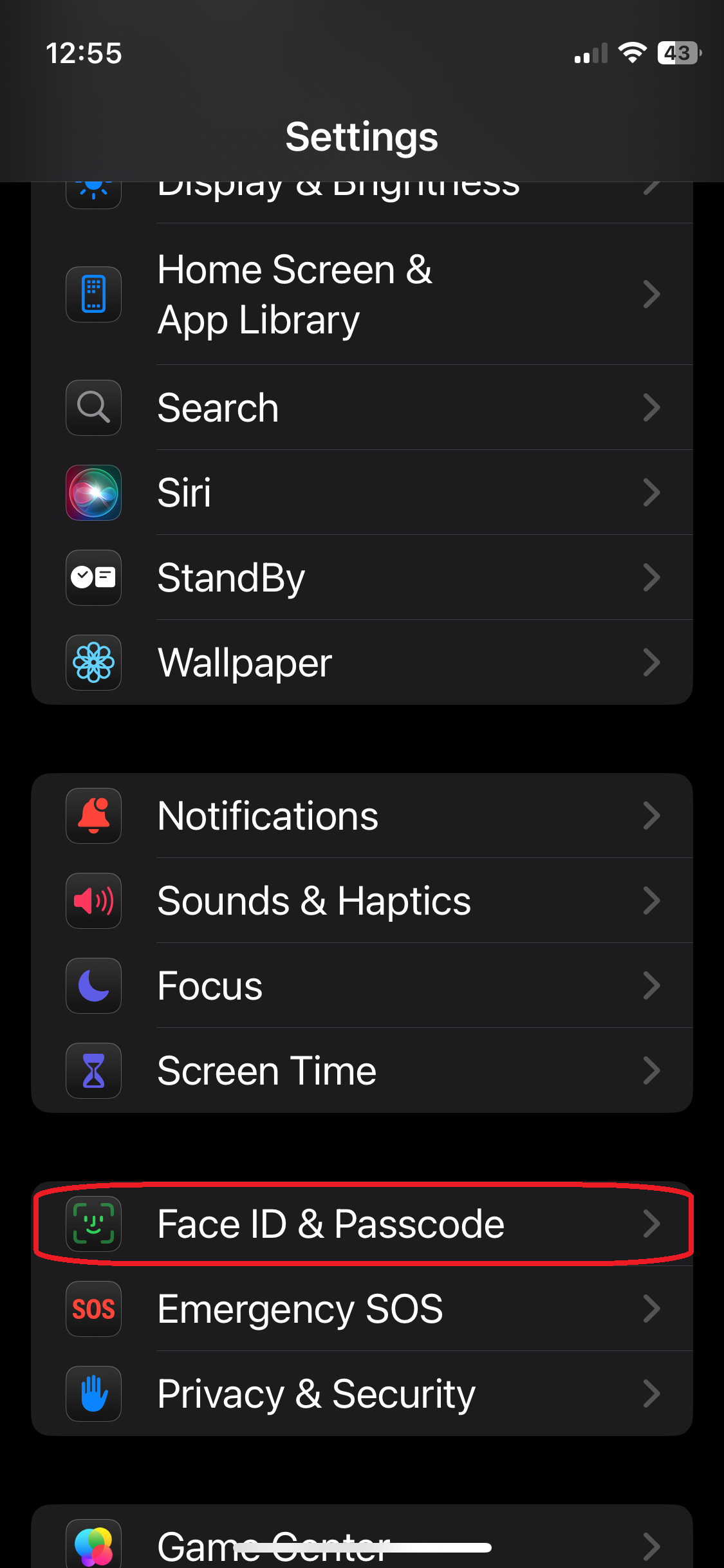Open Home Screen & App Library settings
This screenshot has width=724, height=1568.
point(360,294)
